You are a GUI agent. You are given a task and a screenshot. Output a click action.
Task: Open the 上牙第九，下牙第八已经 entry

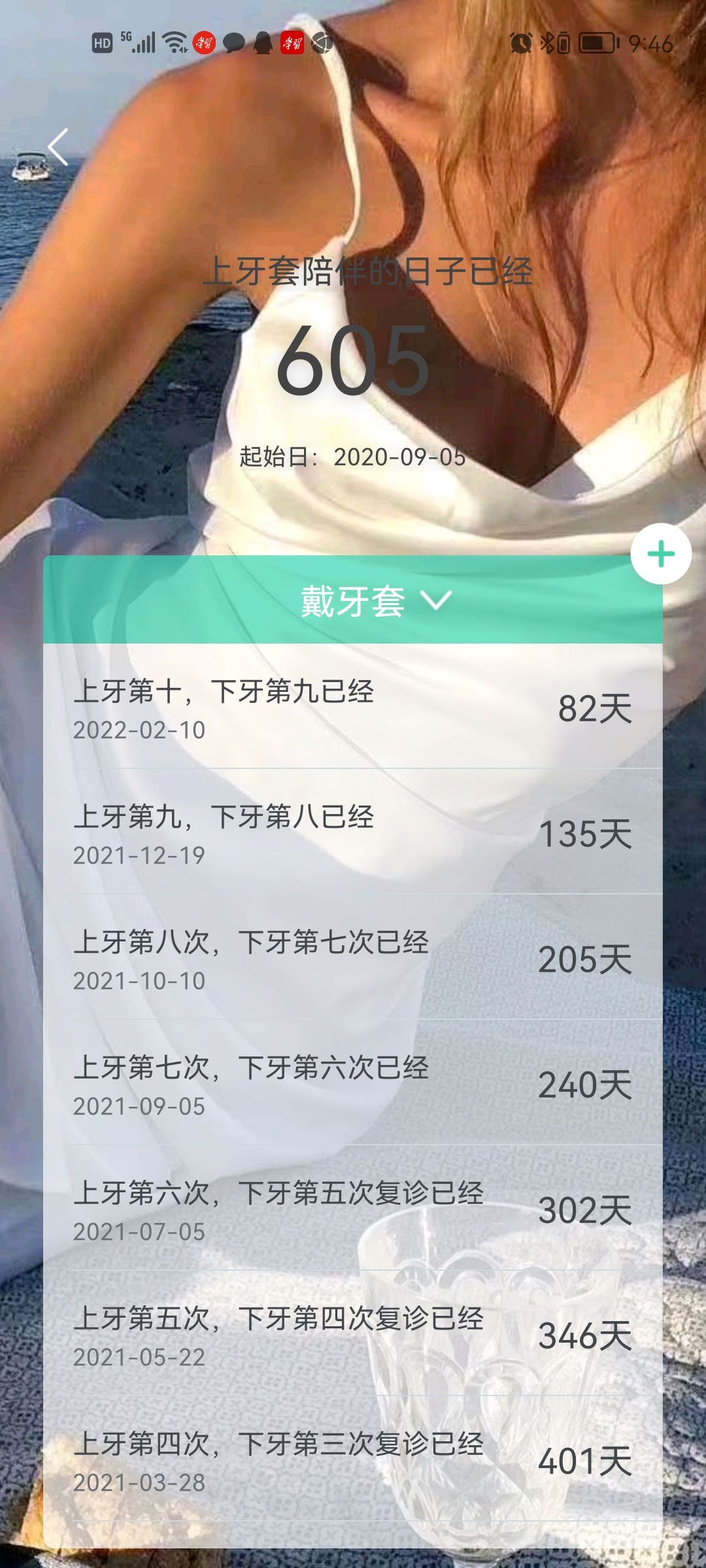click(353, 834)
